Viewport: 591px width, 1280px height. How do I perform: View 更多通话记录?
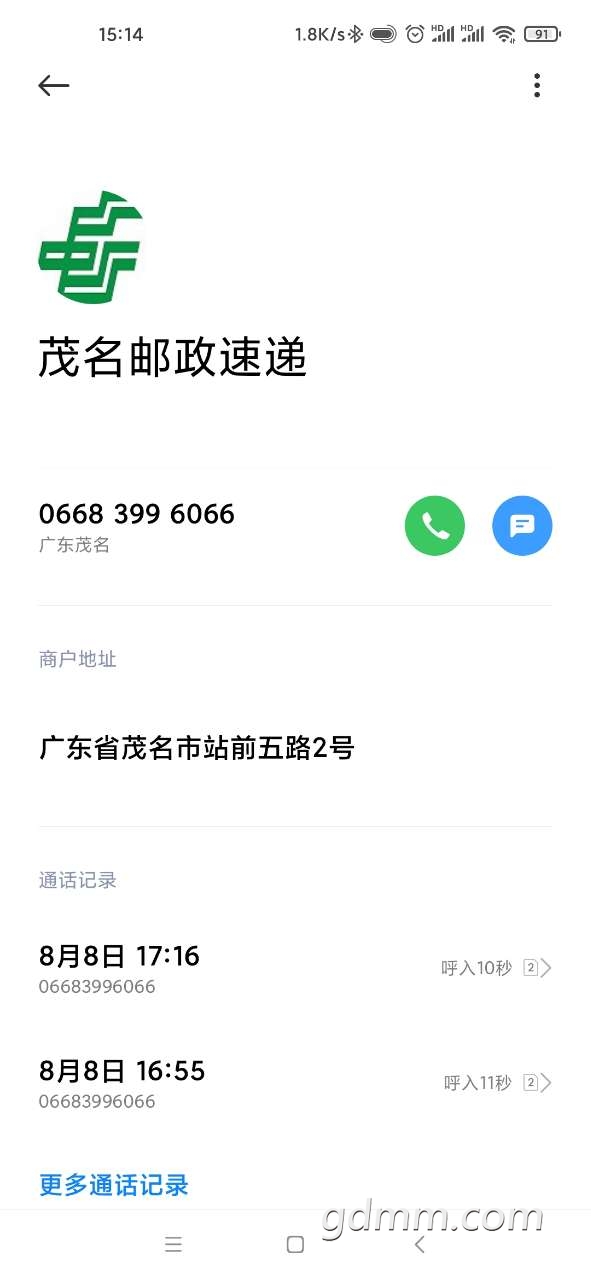point(114,1186)
